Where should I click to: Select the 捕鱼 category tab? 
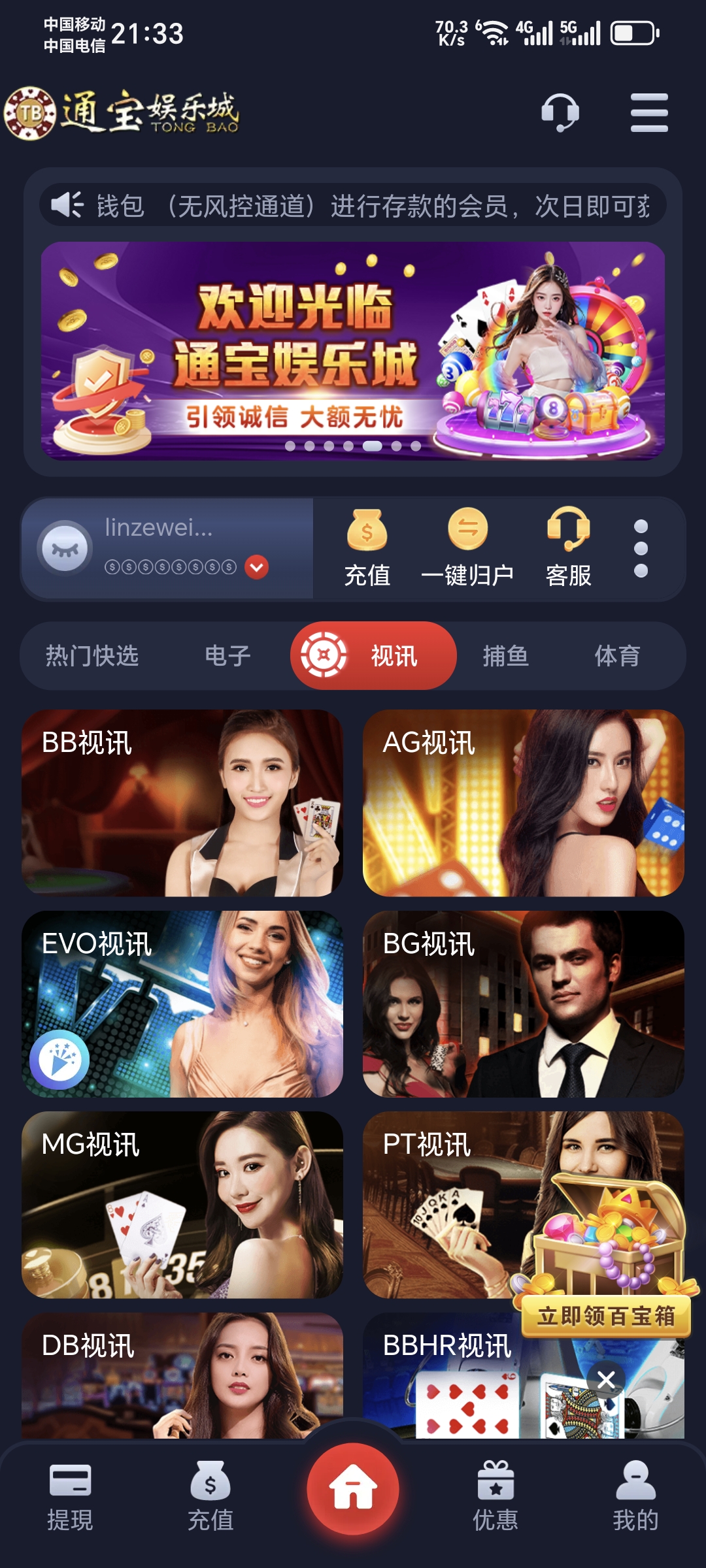coord(505,655)
